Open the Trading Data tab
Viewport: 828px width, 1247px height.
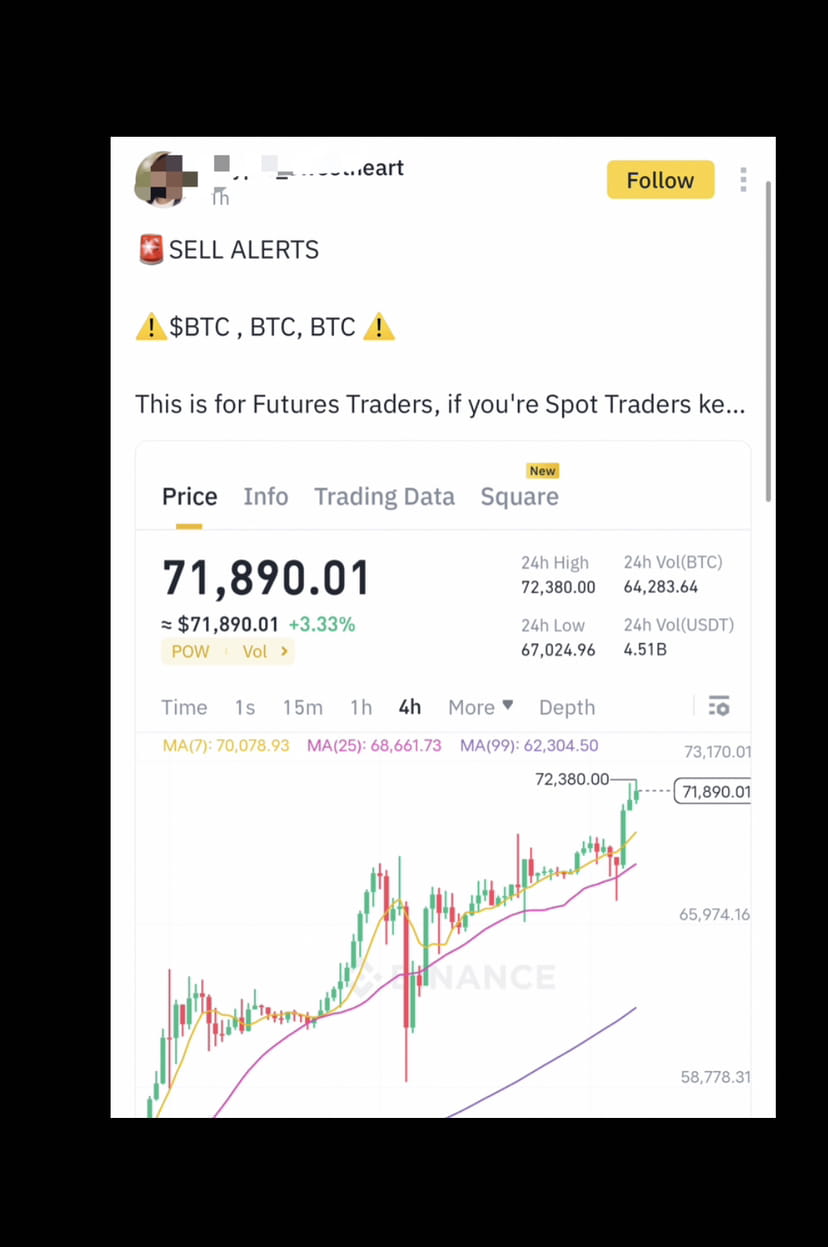tap(384, 496)
